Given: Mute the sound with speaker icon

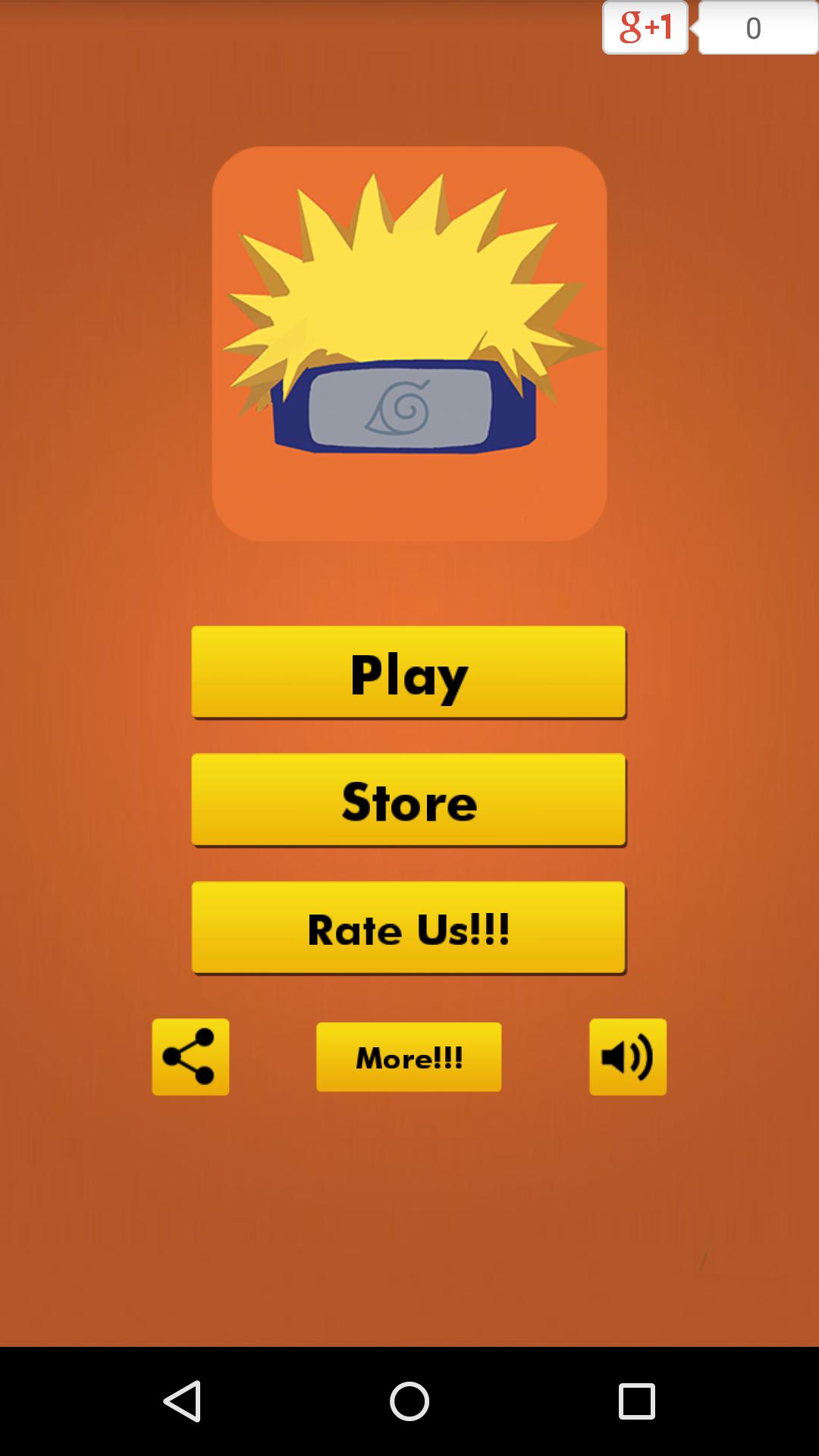Looking at the screenshot, I should 628,1056.
